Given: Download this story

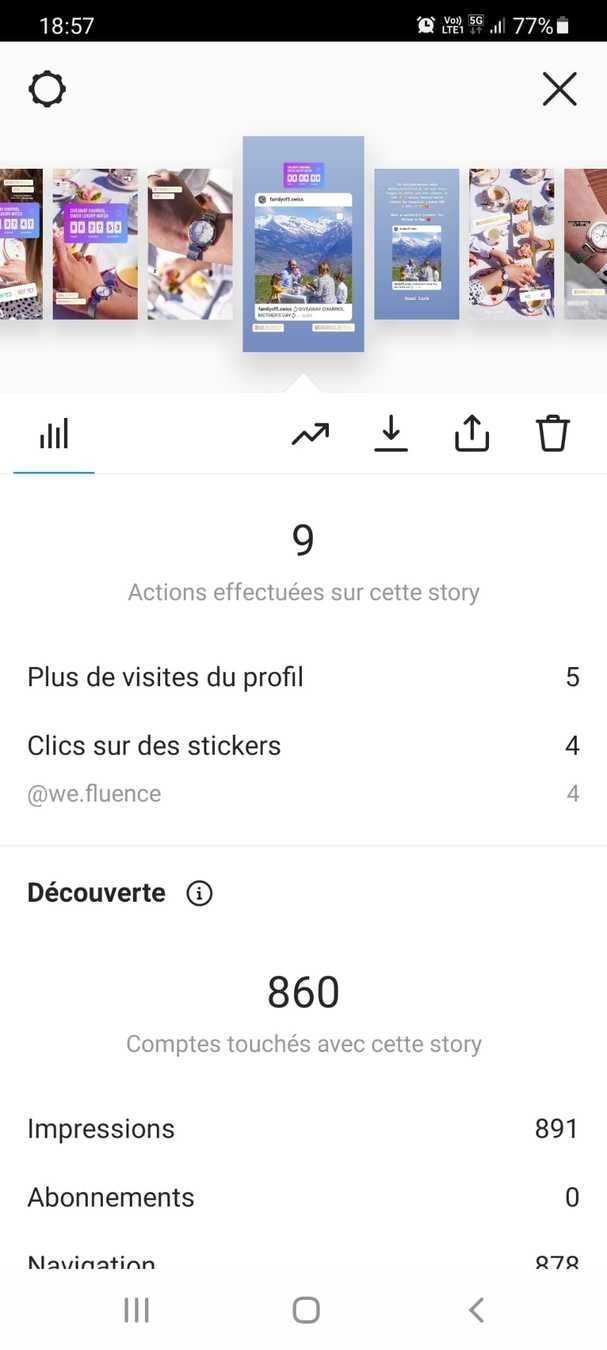Looking at the screenshot, I should [x=391, y=434].
